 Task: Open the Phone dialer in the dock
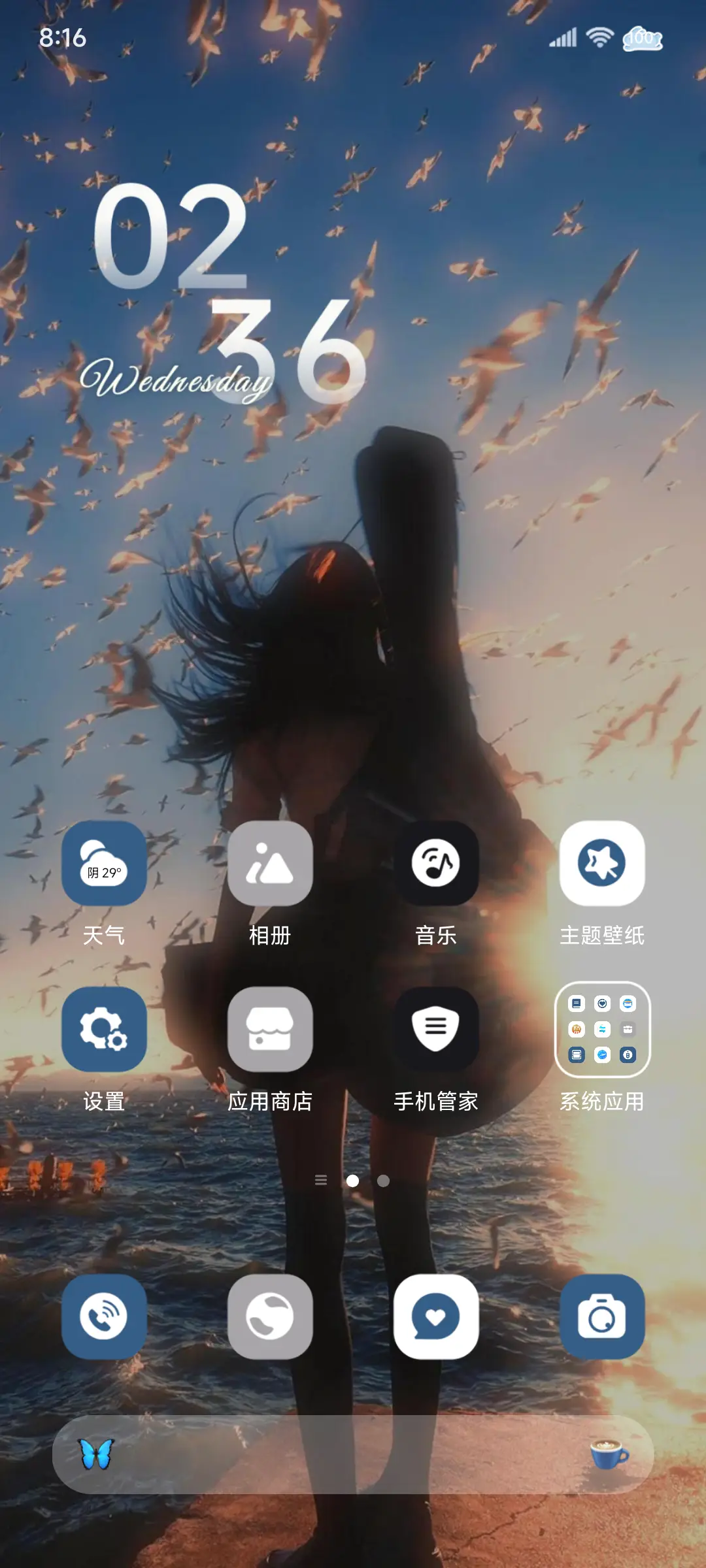(x=103, y=1316)
